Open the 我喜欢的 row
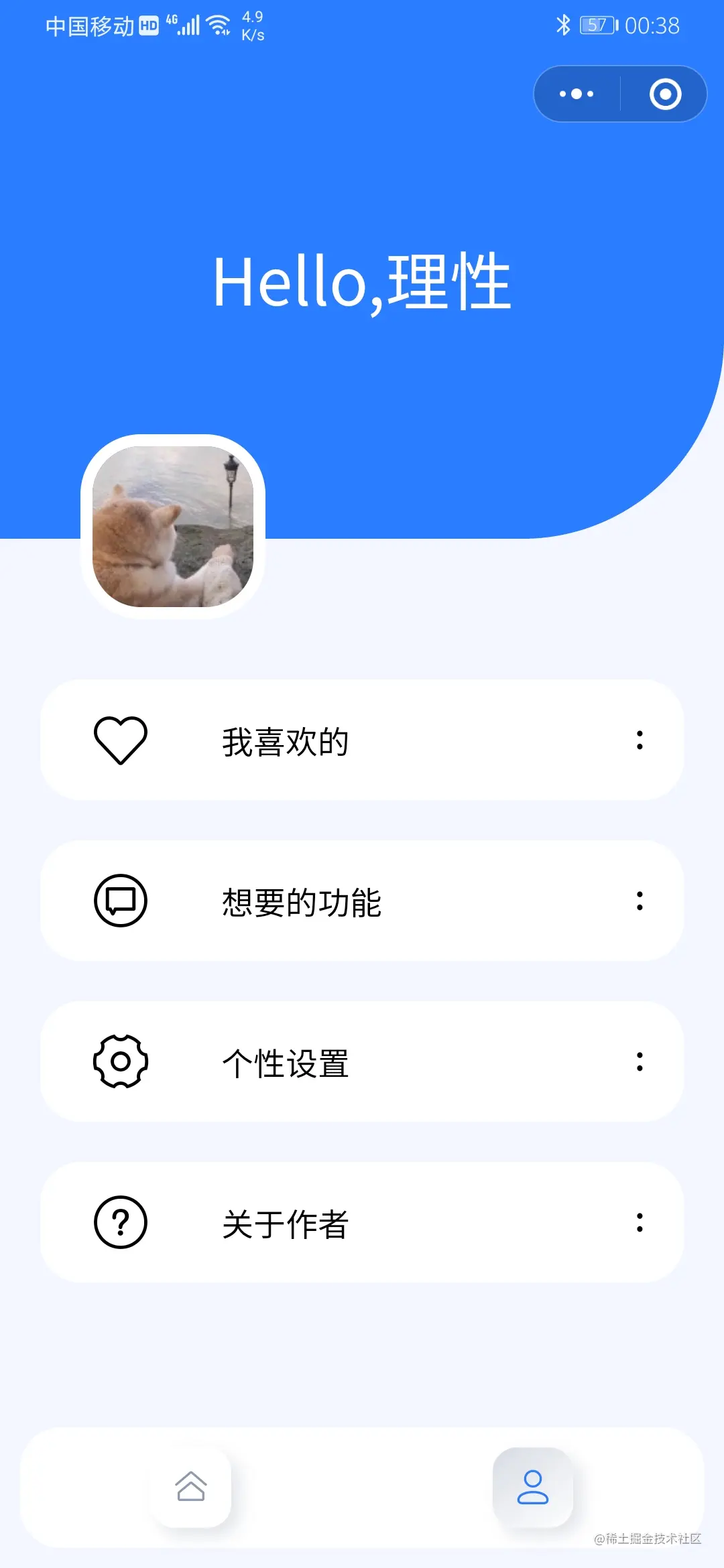This screenshot has width=724, height=1568. pyautogui.click(x=286, y=741)
